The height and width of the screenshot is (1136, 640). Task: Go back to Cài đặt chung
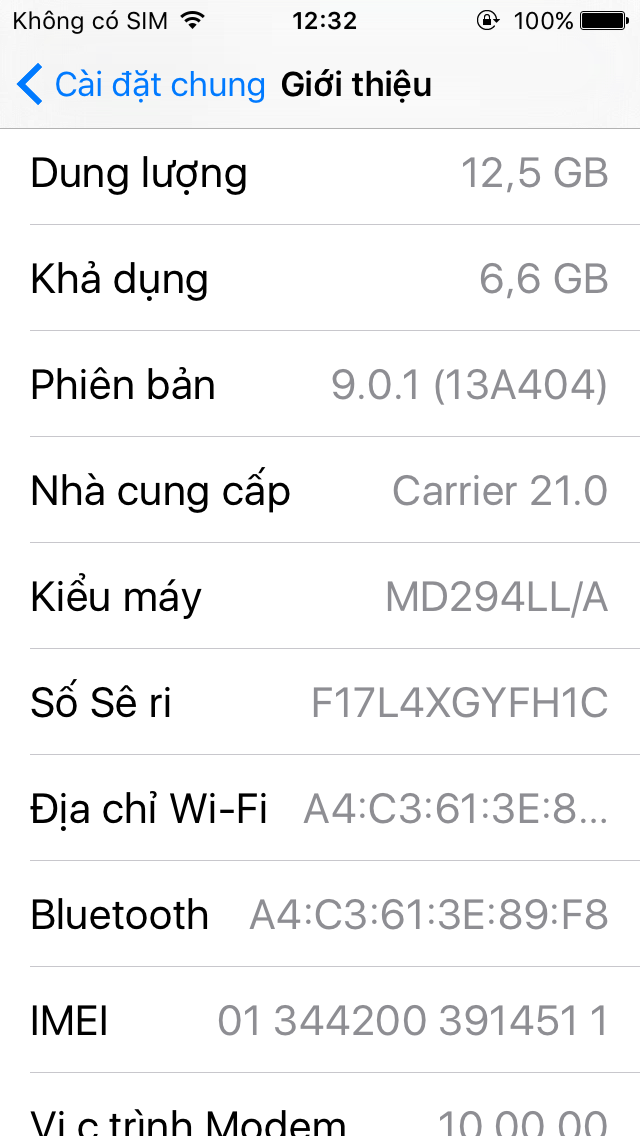(x=140, y=85)
